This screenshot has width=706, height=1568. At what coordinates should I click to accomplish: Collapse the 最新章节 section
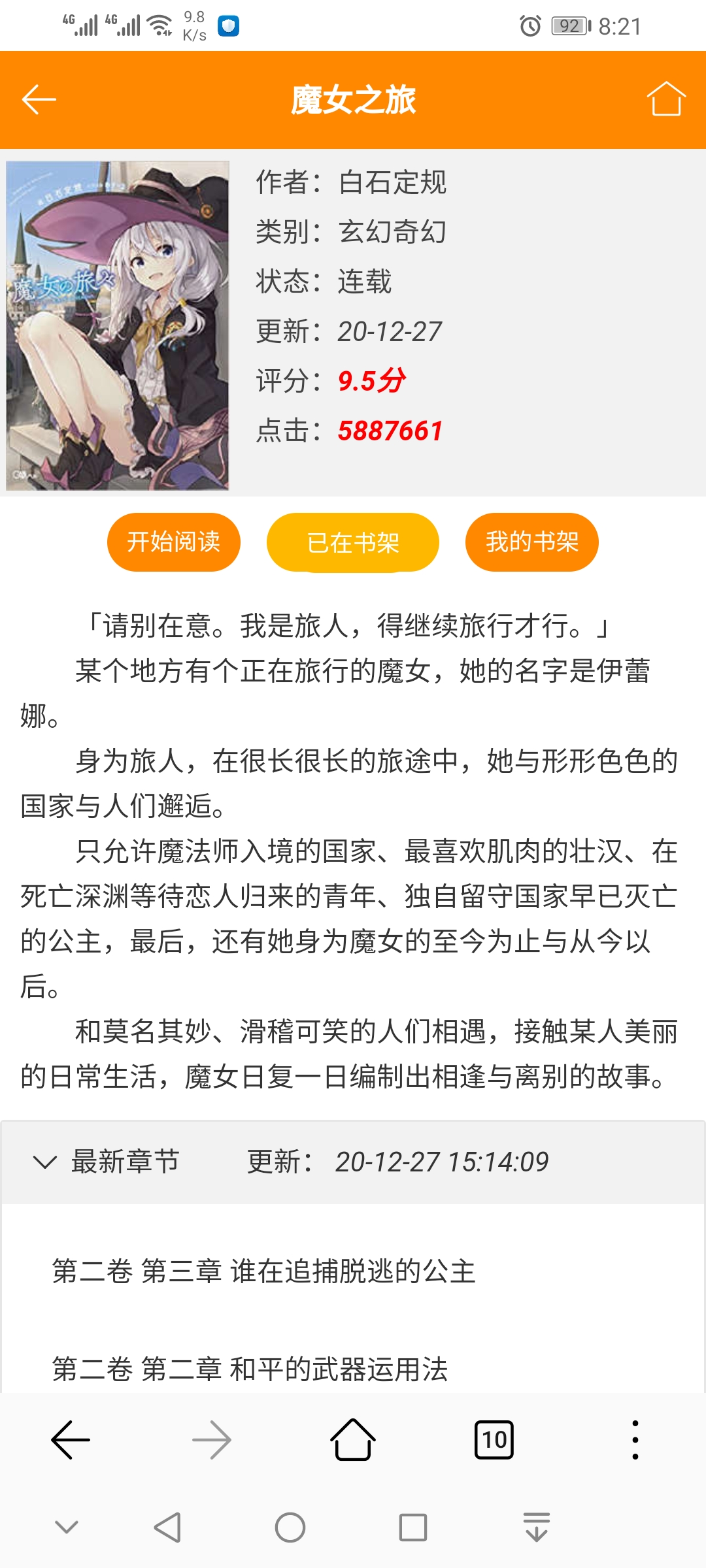(x=44, y=1162)
